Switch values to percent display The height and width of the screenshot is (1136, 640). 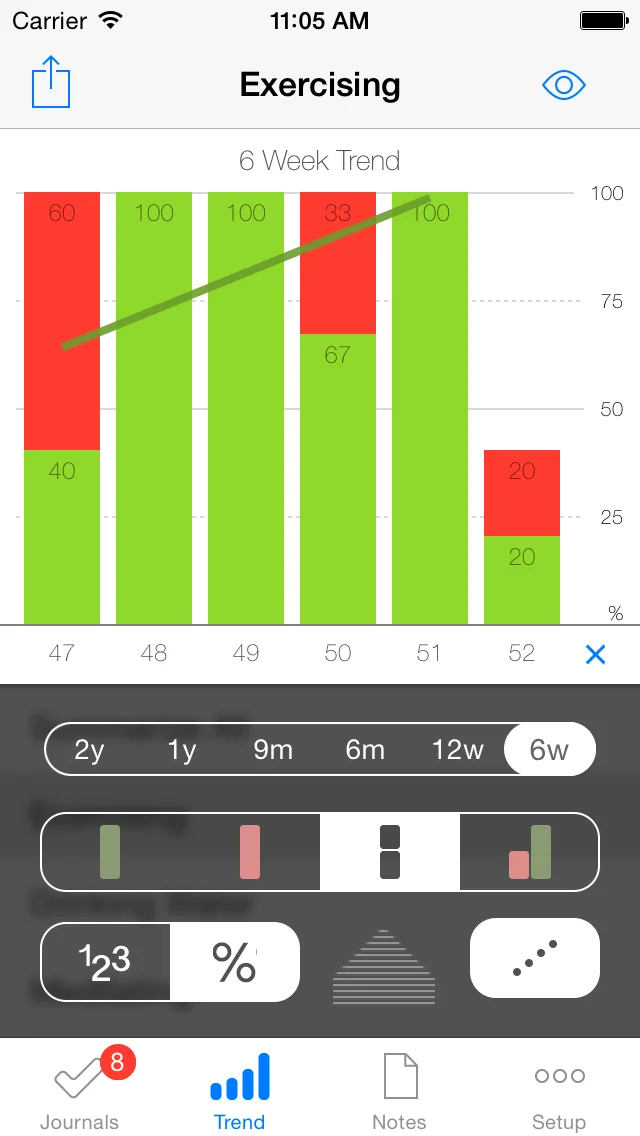(x=235, y=962)
